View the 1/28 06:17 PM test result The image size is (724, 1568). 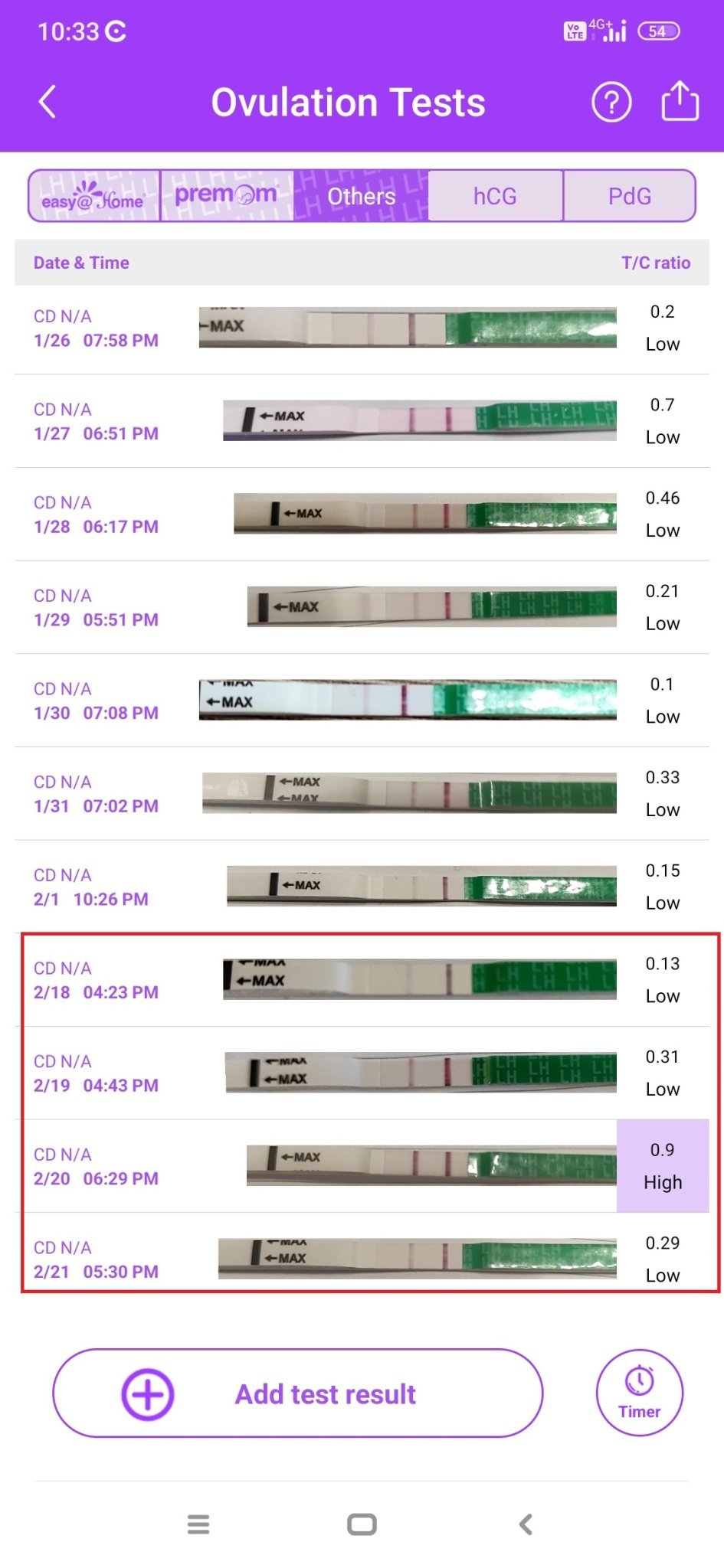pyautogui.click(x=362, y=514)
